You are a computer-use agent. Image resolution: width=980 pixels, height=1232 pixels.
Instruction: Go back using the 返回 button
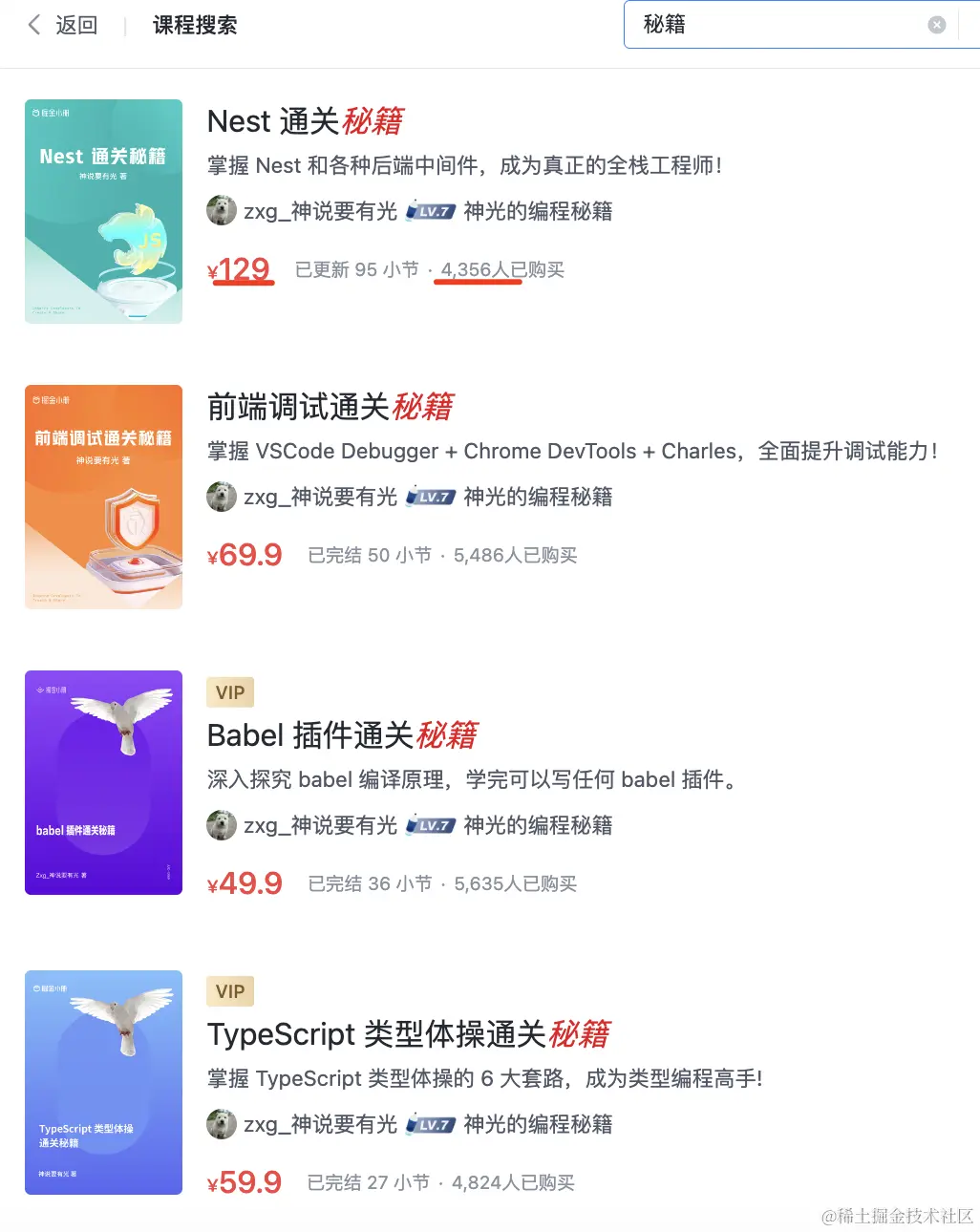pos(63,25)
